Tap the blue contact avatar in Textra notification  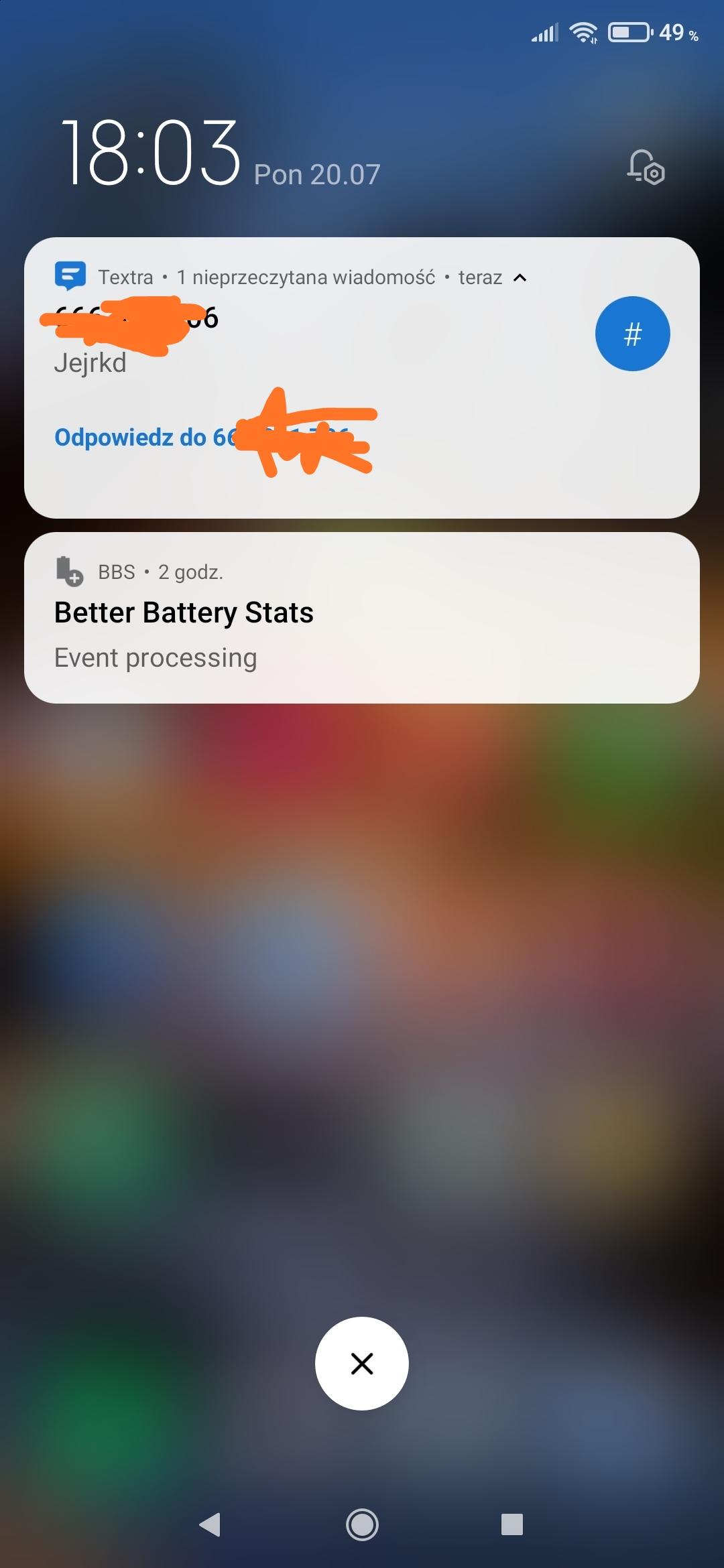point(632,333)
